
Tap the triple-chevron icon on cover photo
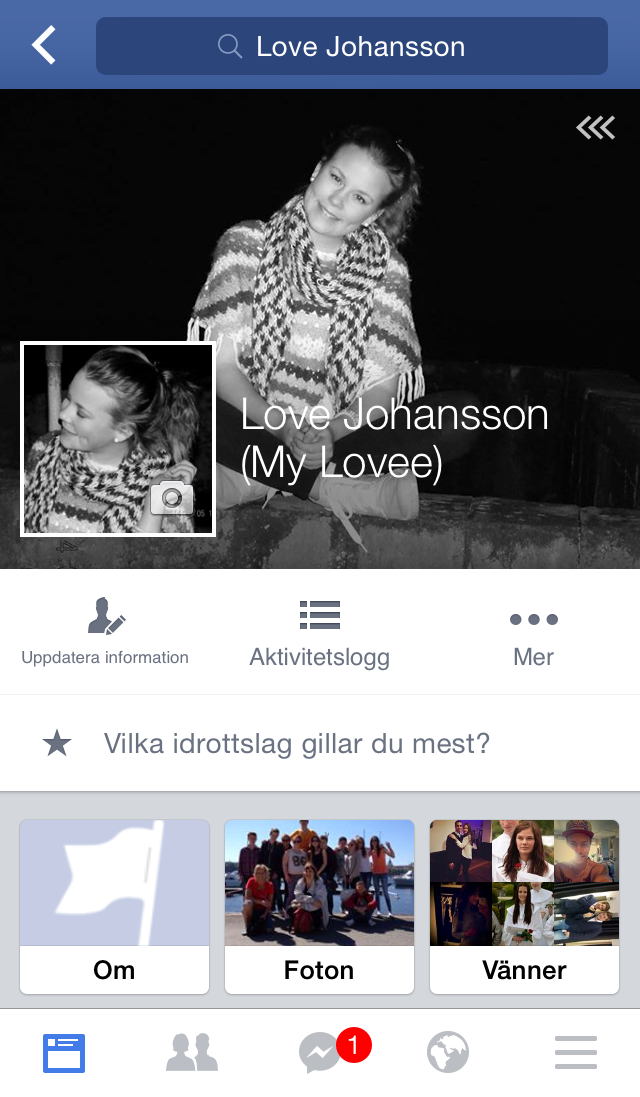click(x=595, y=127)
